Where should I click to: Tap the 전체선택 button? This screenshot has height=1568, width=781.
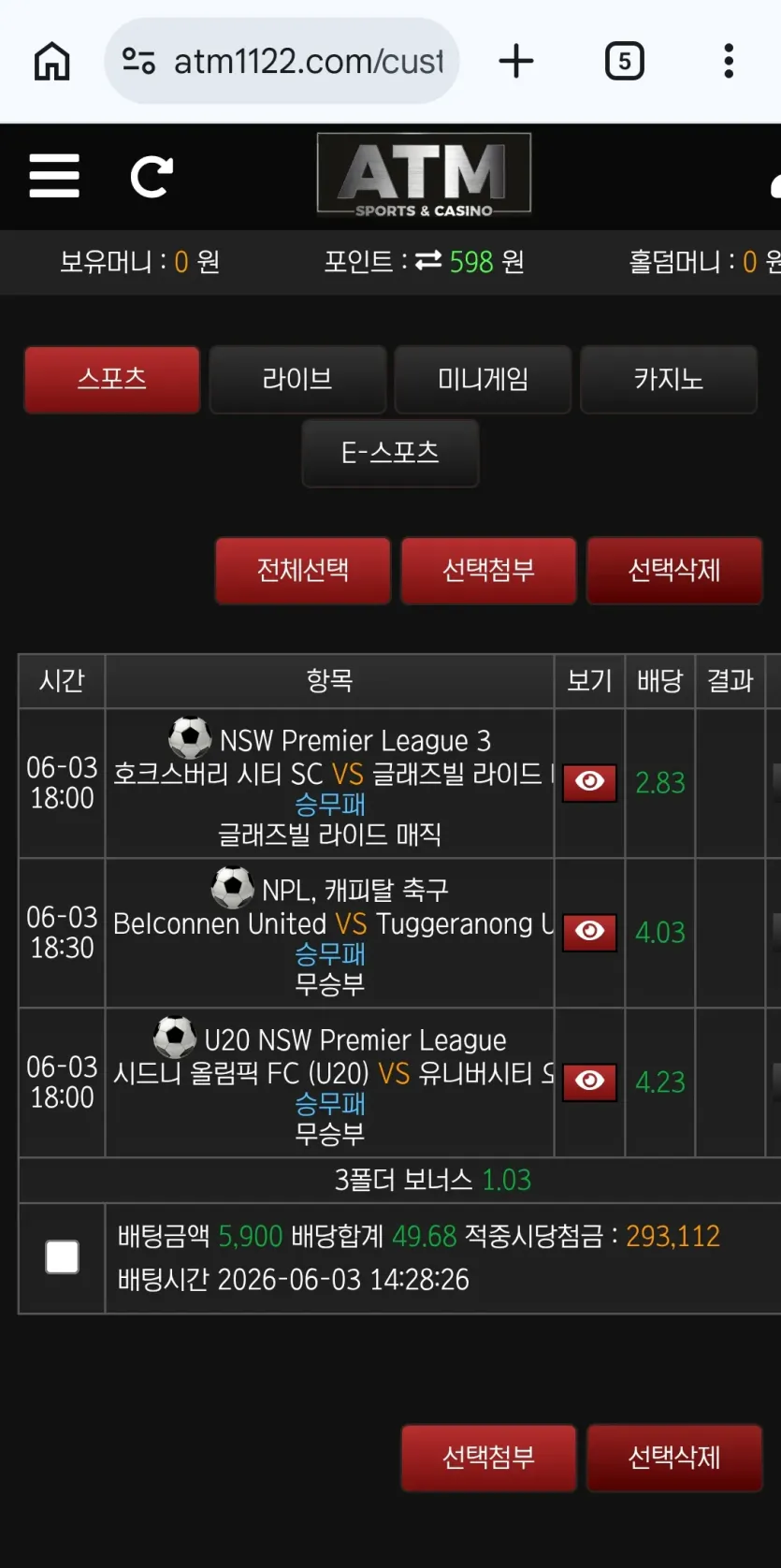pos(303,570)
